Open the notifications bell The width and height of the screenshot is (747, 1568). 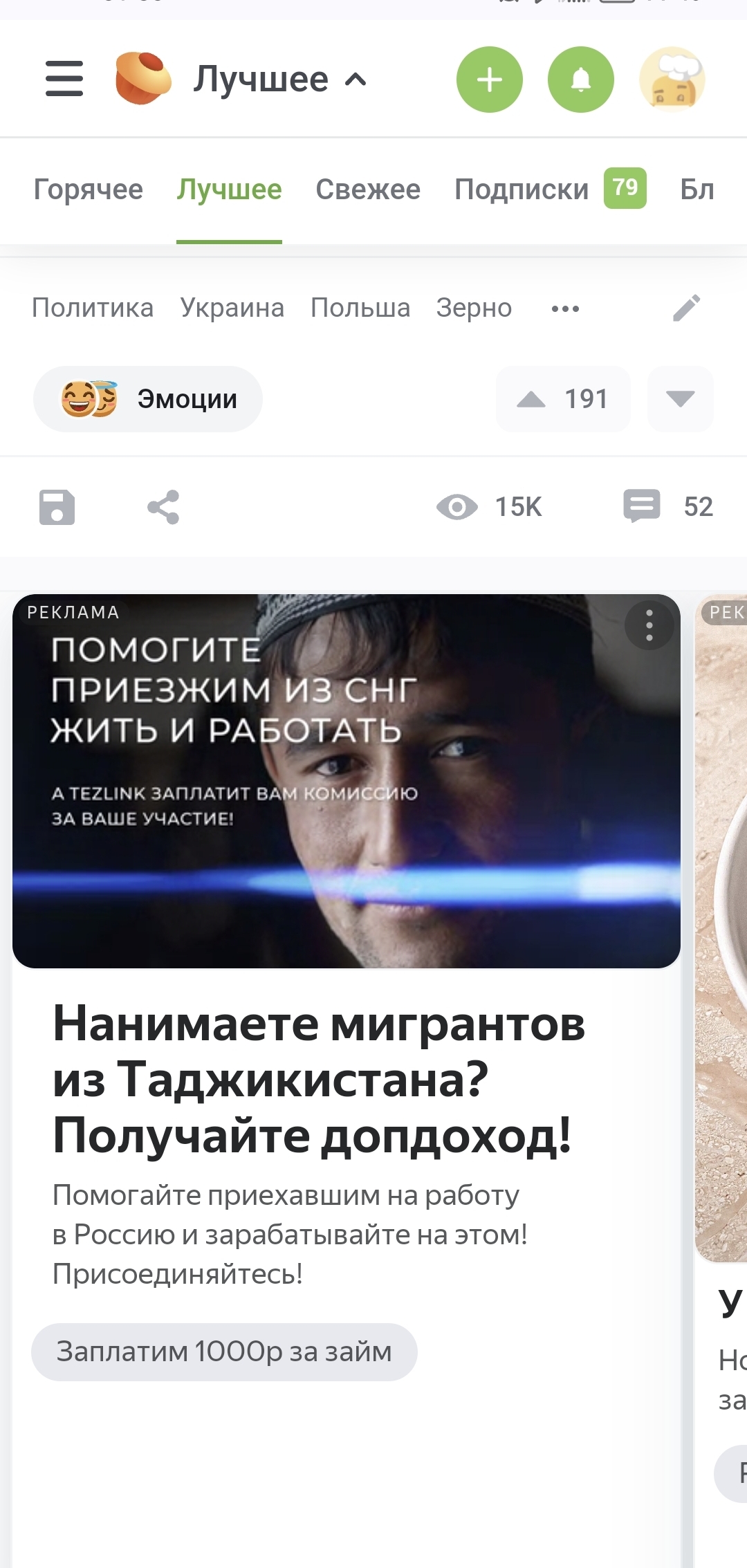click(x=580, y=80)
